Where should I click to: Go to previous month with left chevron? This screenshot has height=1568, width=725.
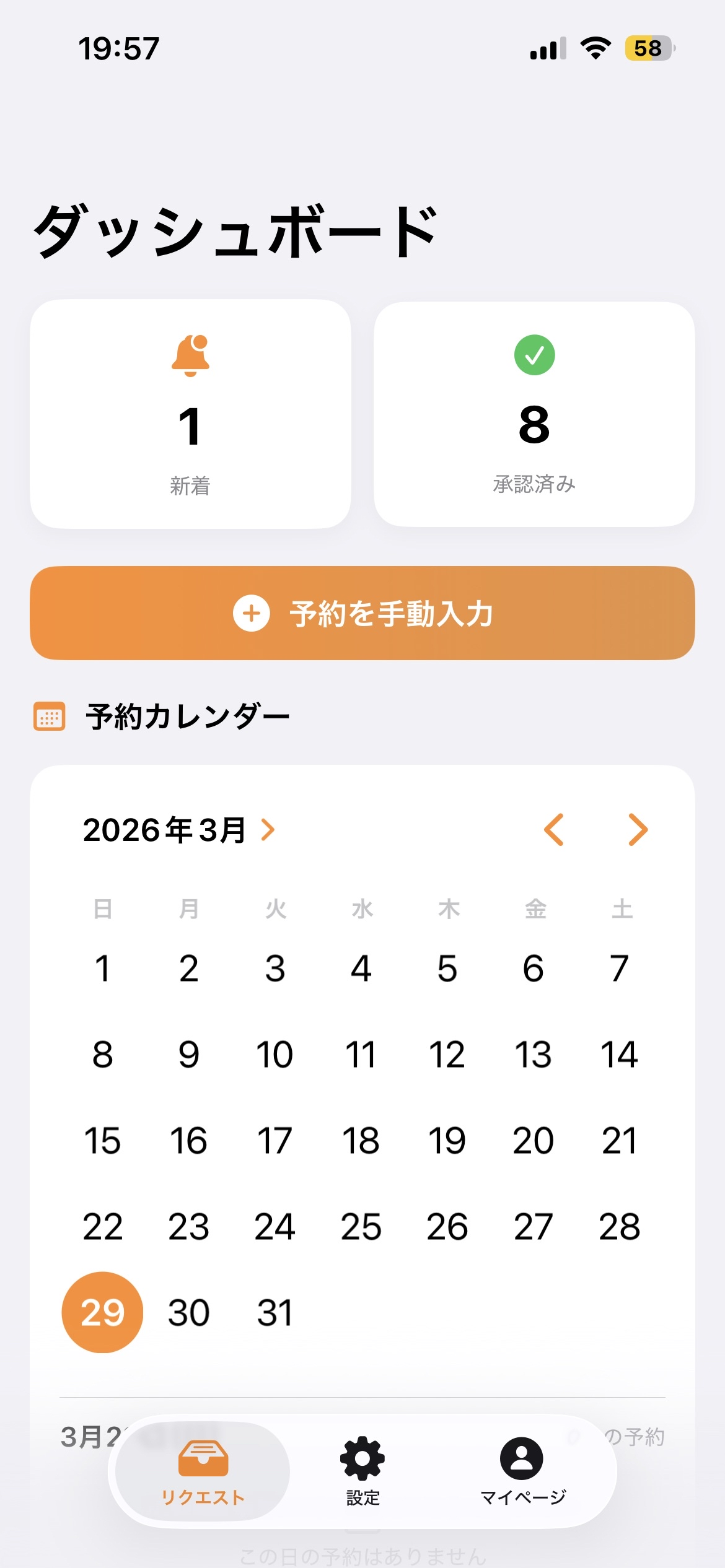tap(553, 831)
